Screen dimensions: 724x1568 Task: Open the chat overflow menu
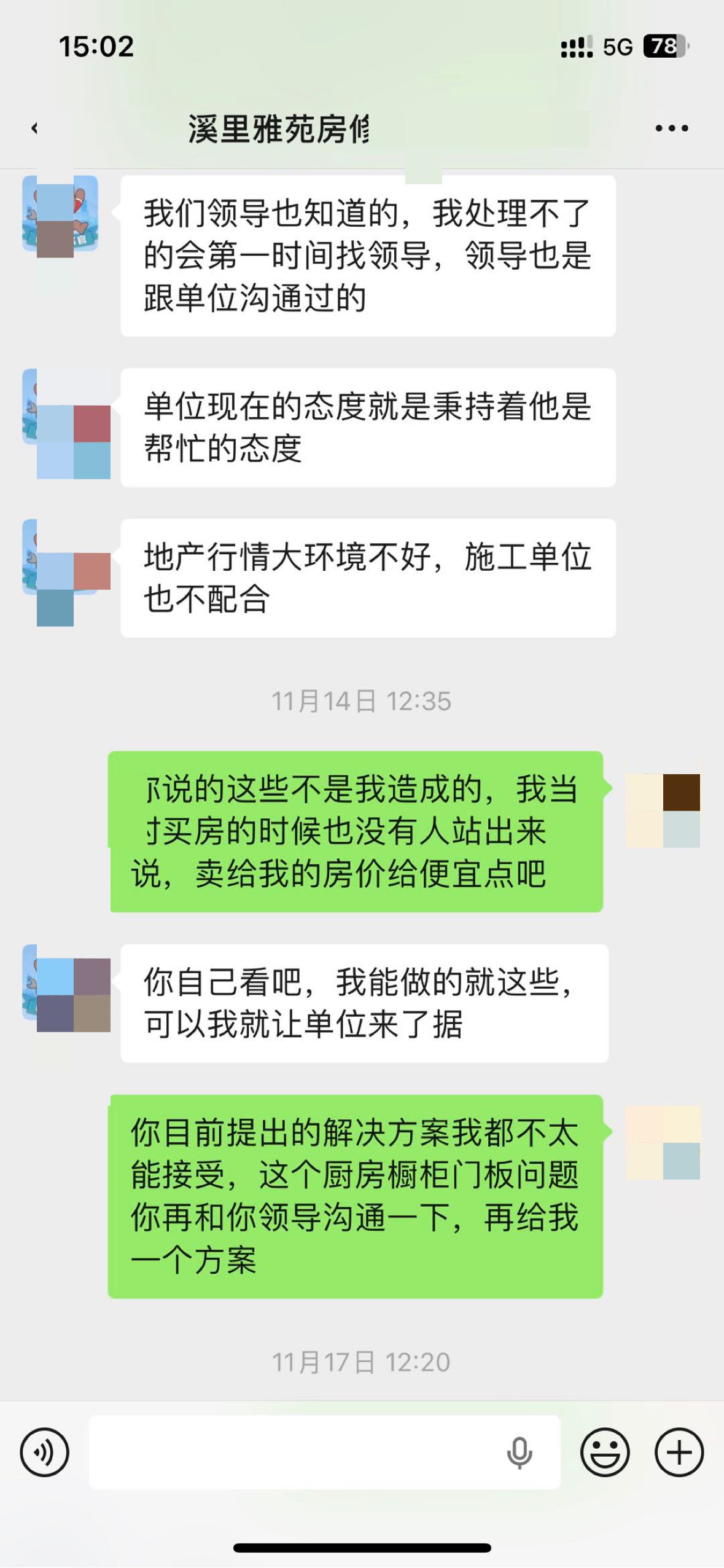coord(671,128)
